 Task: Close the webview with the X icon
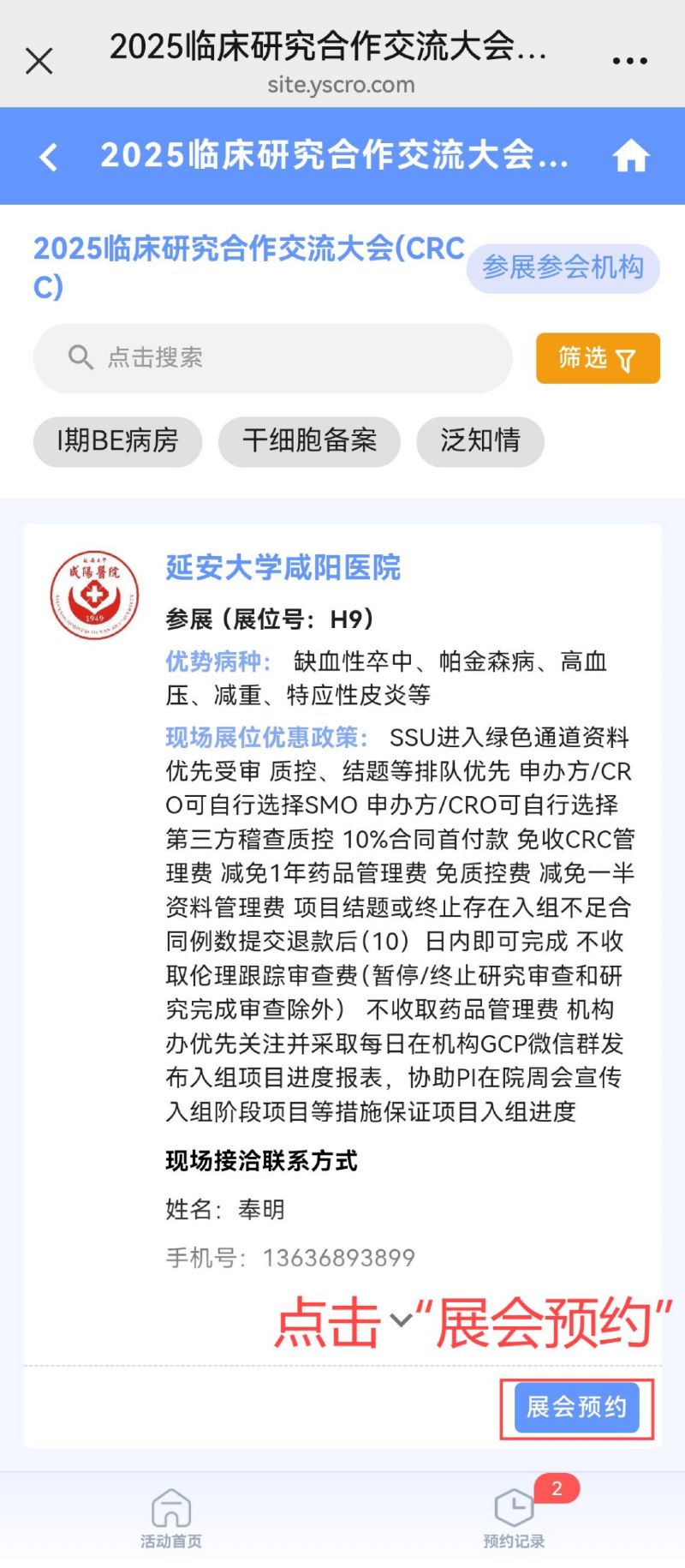click(39, 61)
